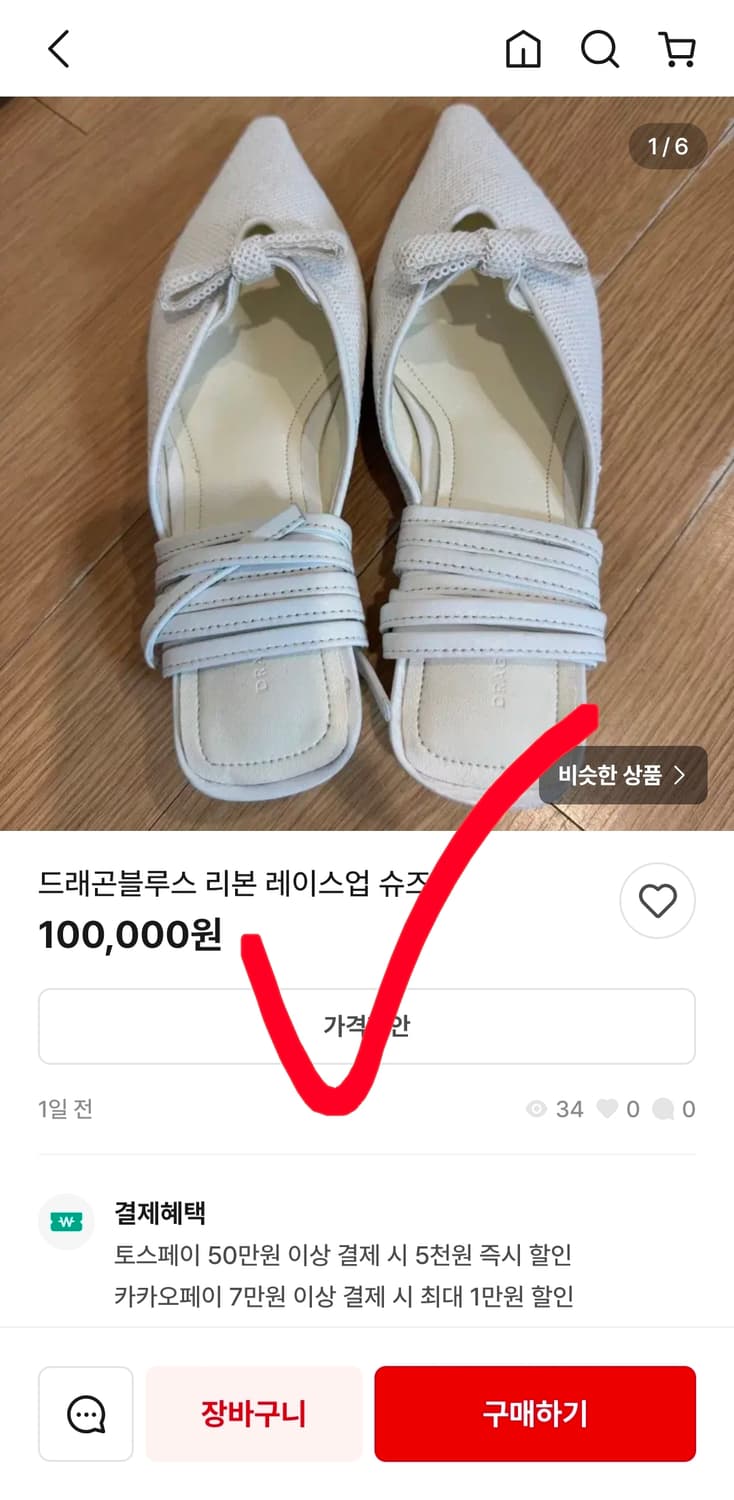
Task: Click the comment bubble icon showing zero comments
Action: pos(665,1108)
